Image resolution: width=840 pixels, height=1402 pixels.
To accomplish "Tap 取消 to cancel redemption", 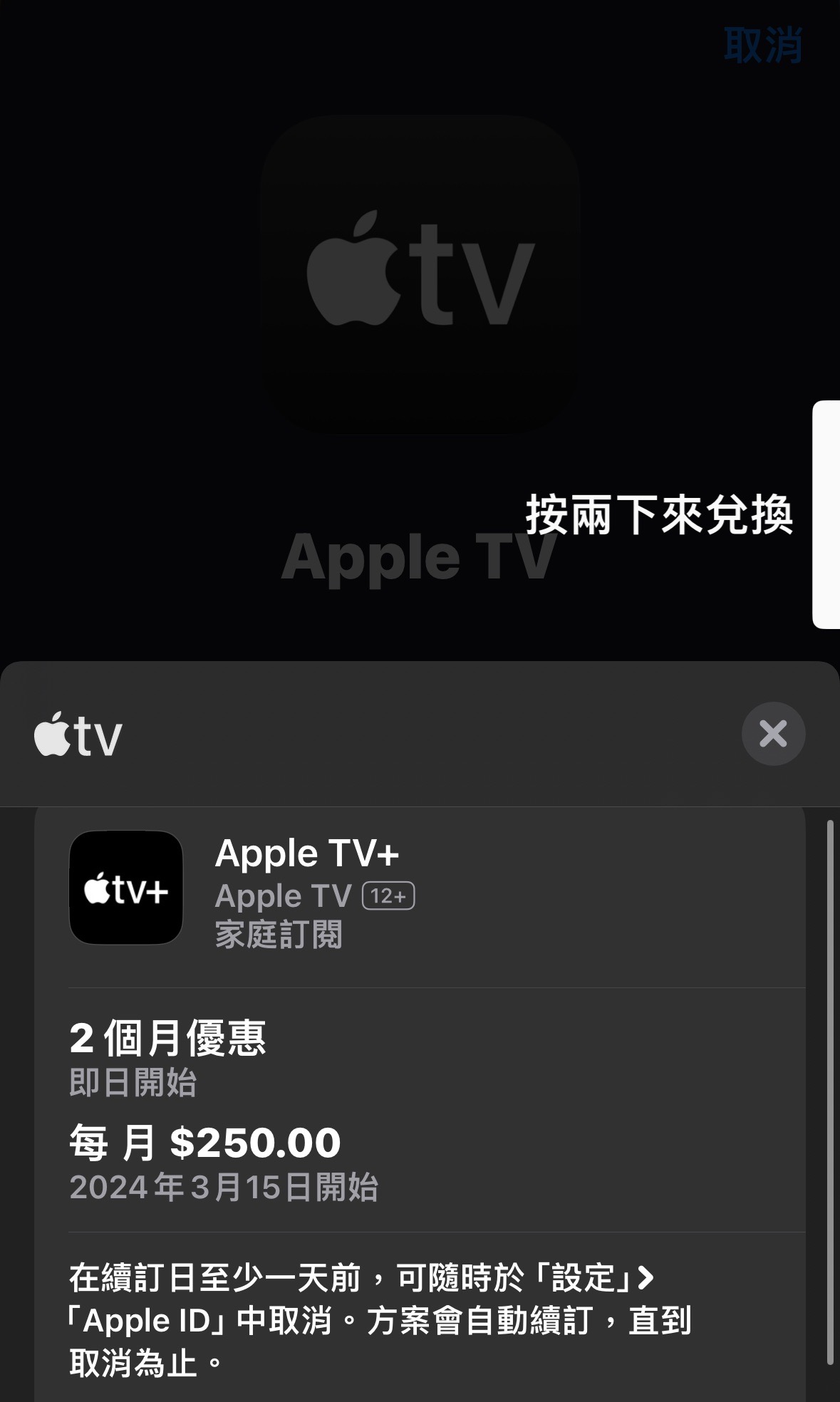I will pyautogui.click(x=764, y=43).
